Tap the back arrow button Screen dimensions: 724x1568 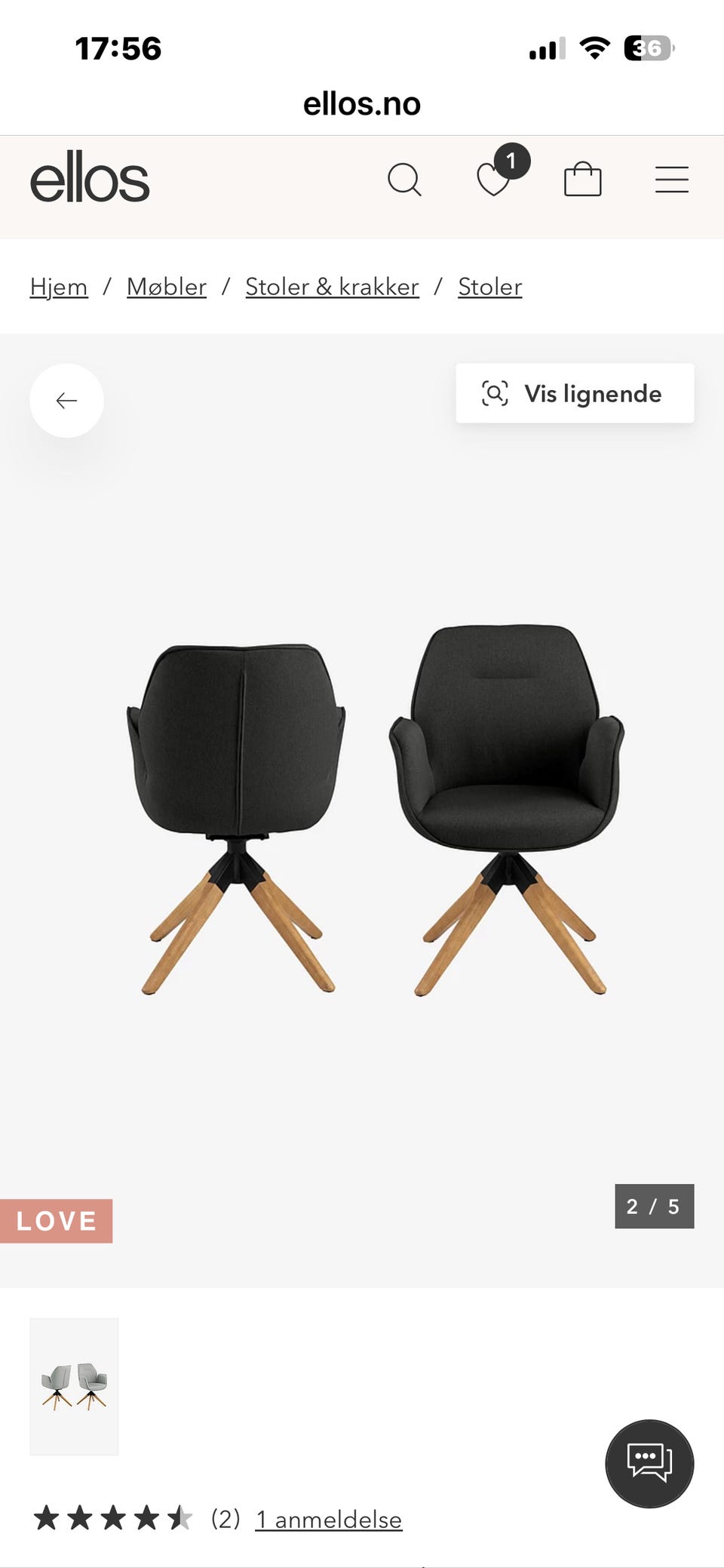point(67,401)
